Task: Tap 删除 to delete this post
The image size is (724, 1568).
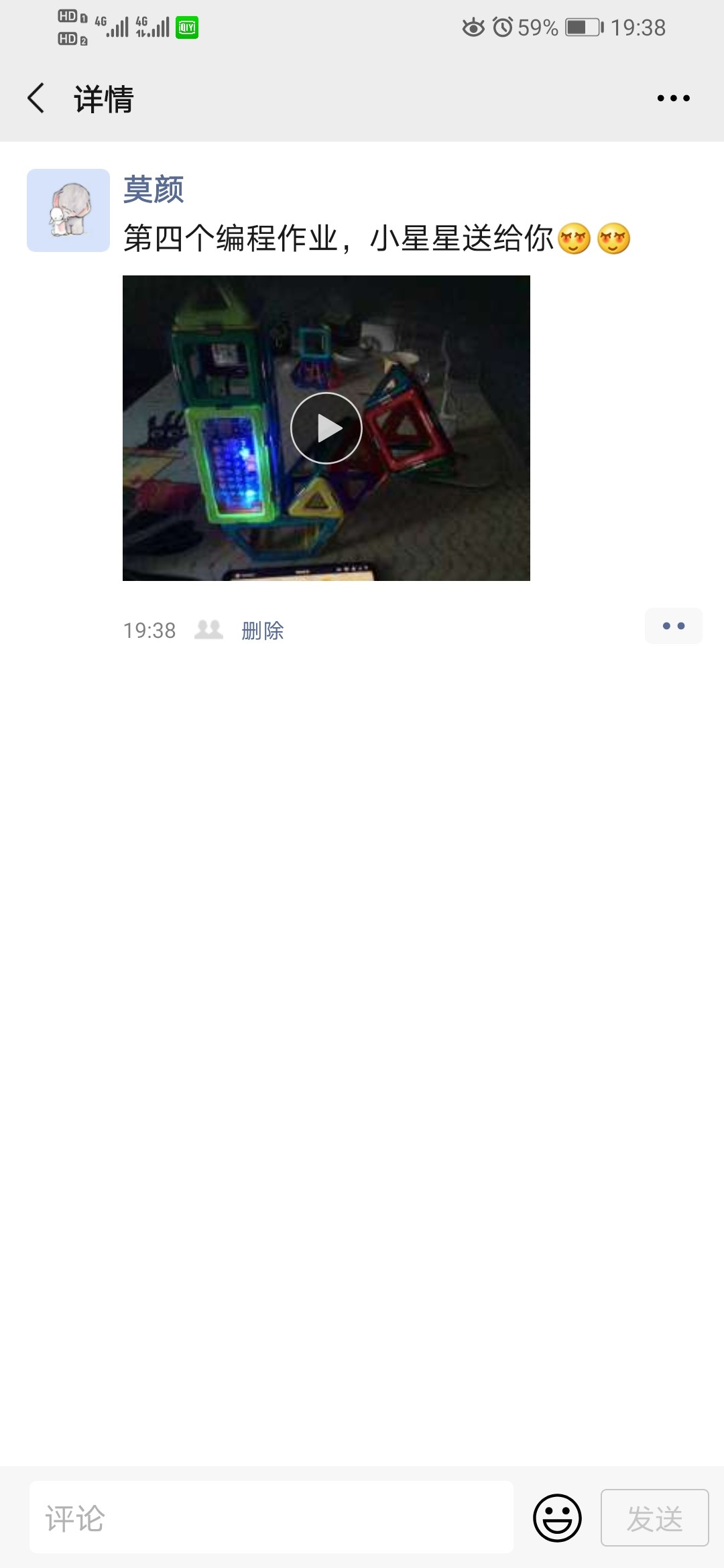Action: [263, 631]
